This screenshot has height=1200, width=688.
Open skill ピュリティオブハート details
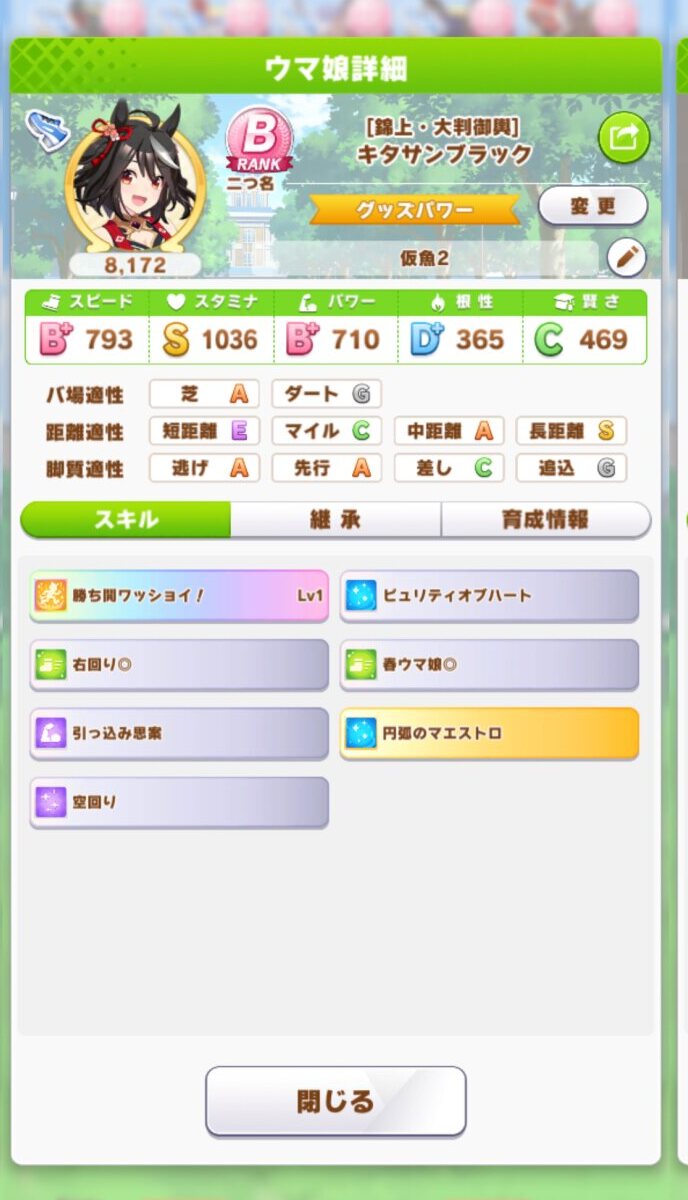point(489,596)
